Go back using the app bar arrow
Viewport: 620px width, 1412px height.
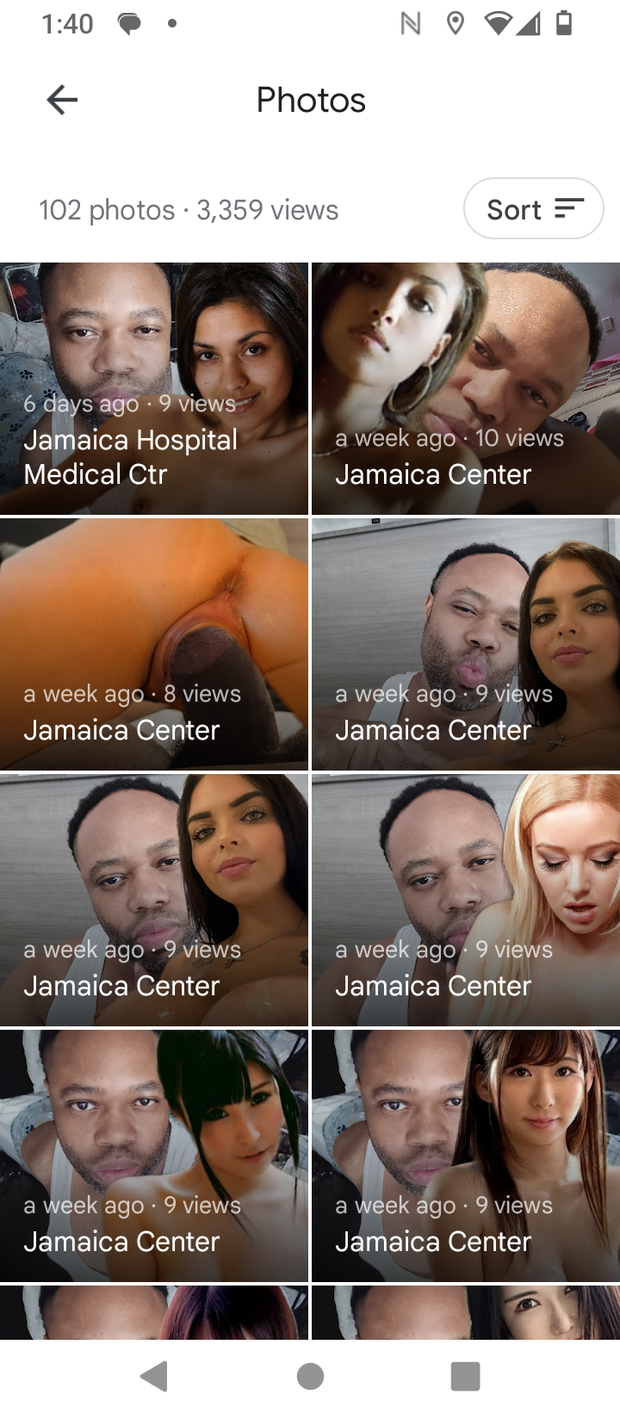pos(62,100)
